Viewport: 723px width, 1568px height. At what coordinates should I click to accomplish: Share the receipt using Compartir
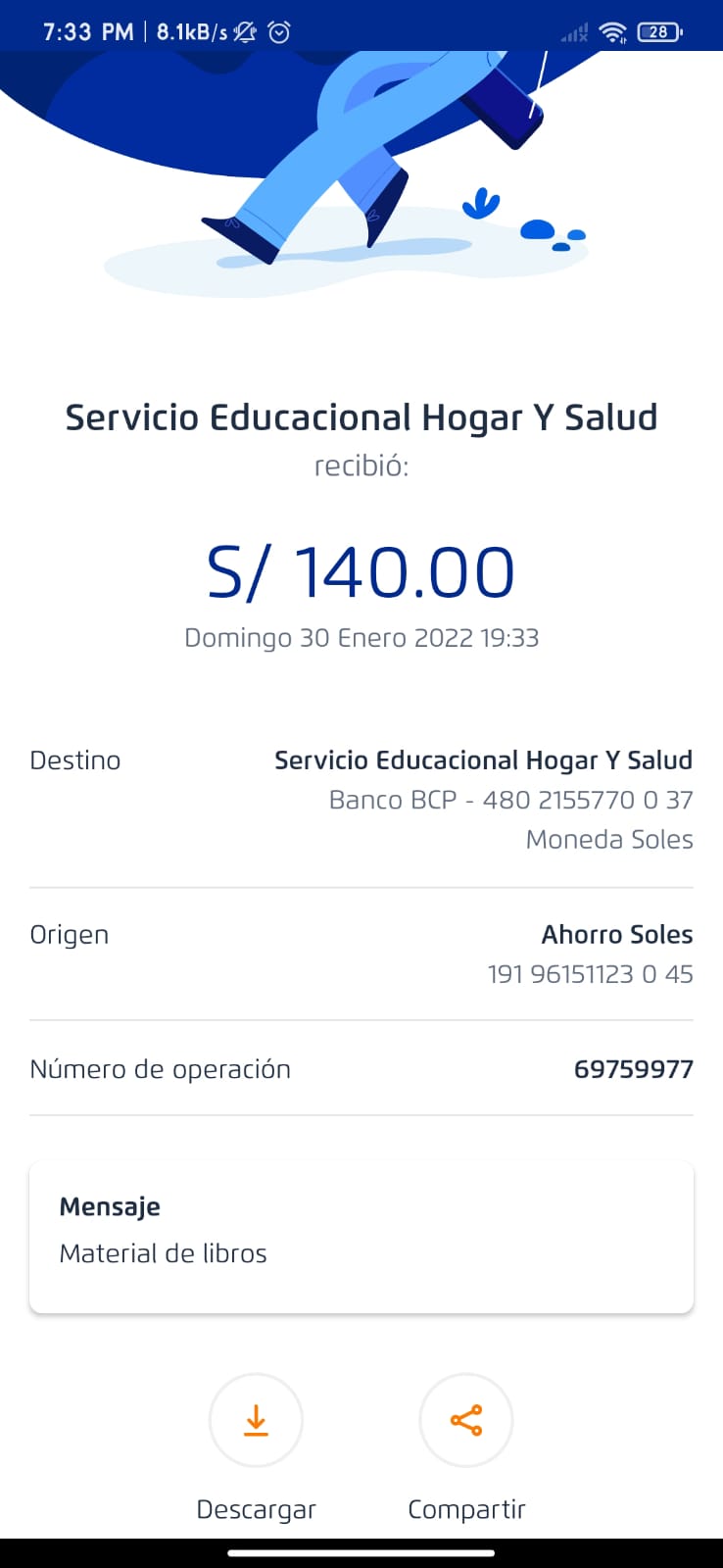[466, 1420]
